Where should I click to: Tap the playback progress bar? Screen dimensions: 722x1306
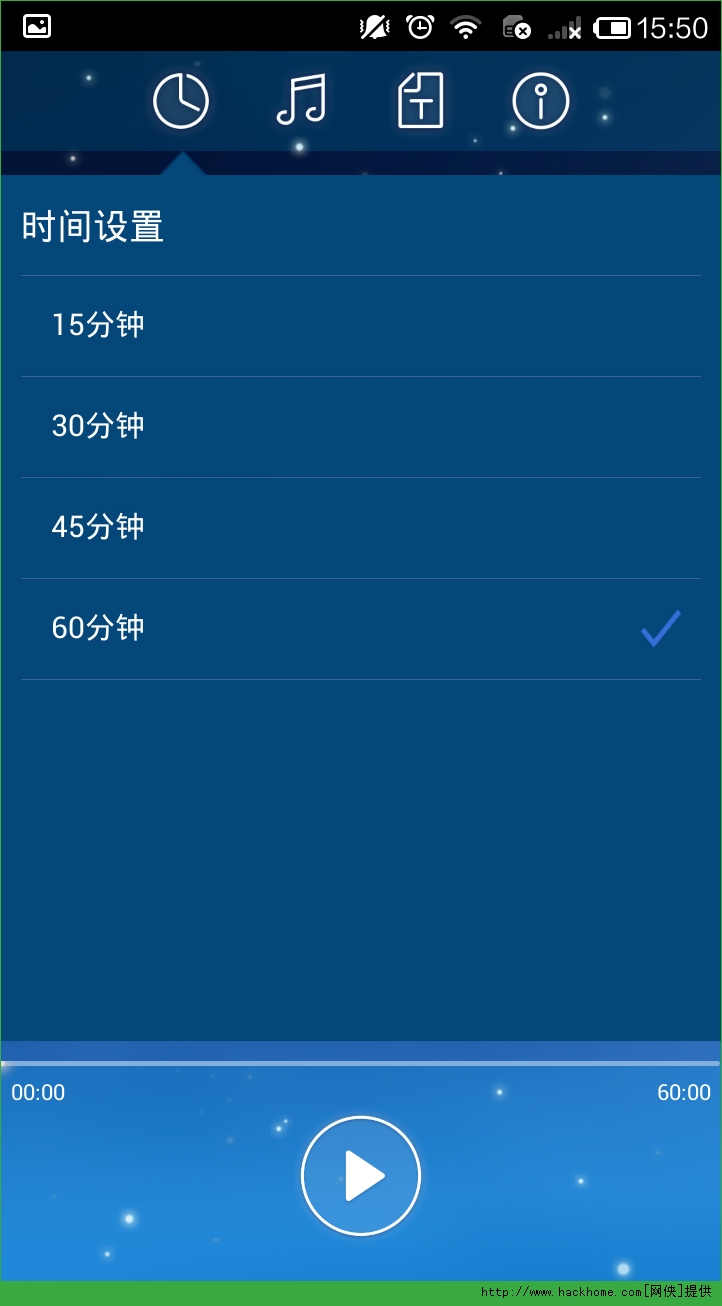point(360,1063)
